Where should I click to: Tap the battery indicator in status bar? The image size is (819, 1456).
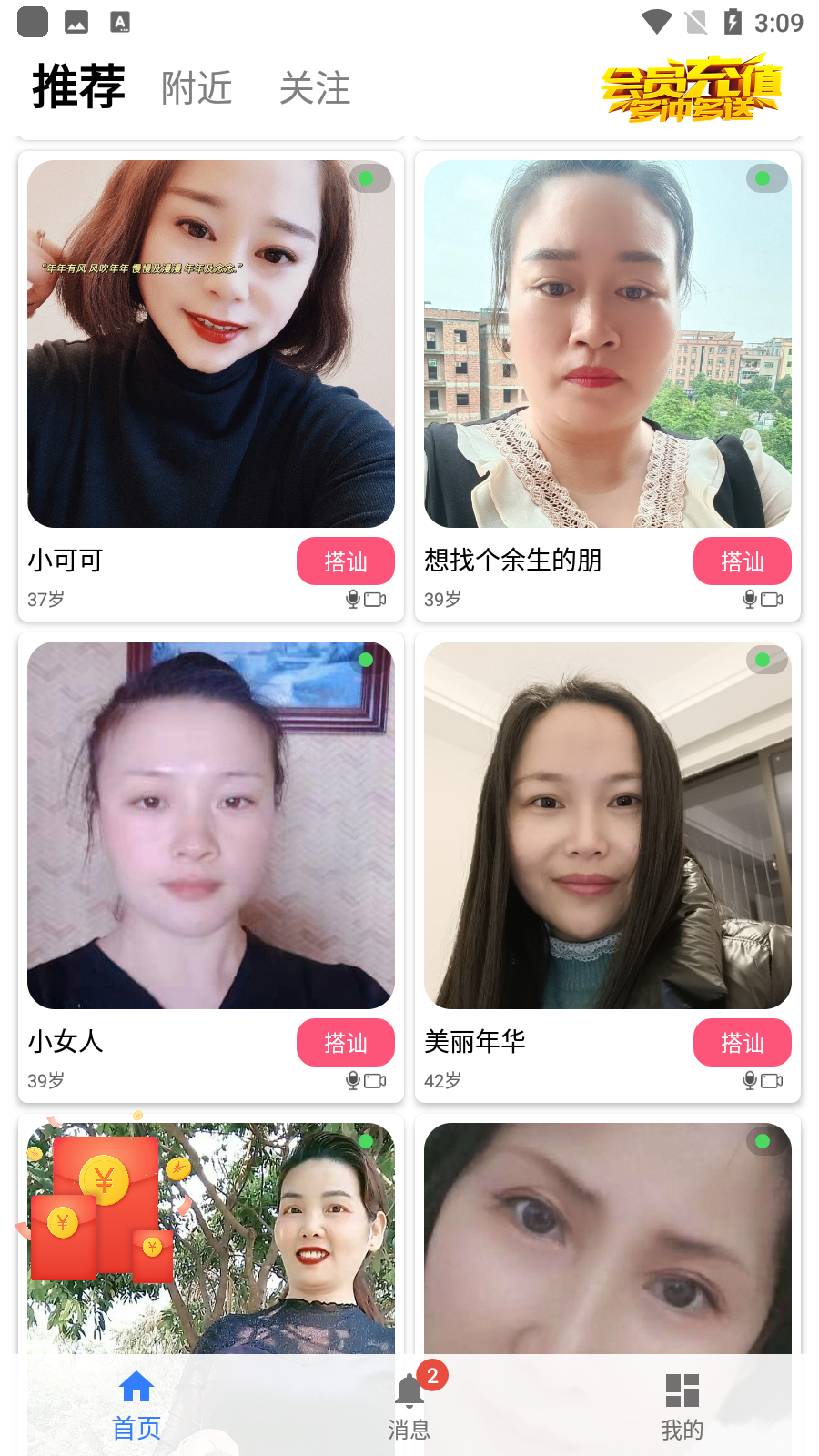pyautogui.click(x=733, y=21)
